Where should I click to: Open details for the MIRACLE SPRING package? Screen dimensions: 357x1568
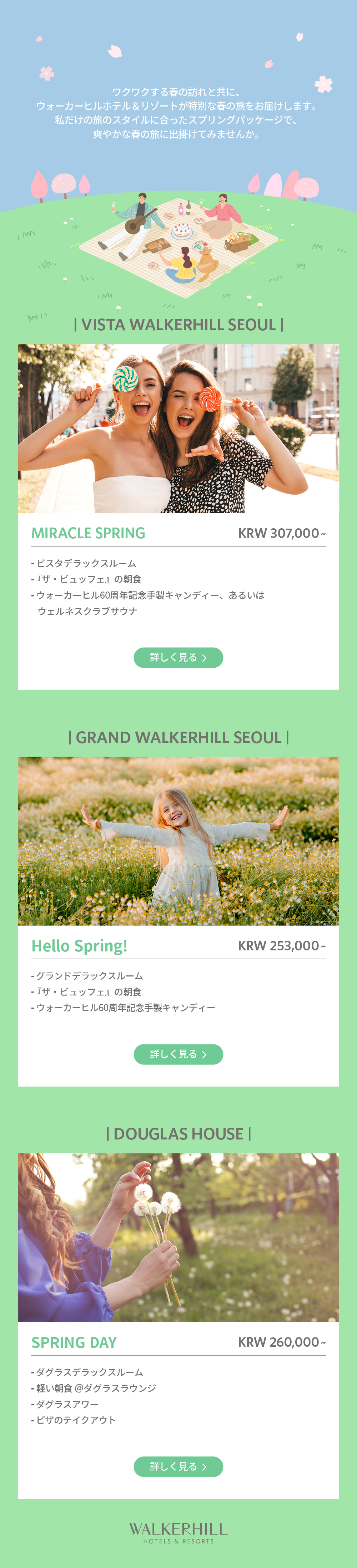[x=178, y=657]
